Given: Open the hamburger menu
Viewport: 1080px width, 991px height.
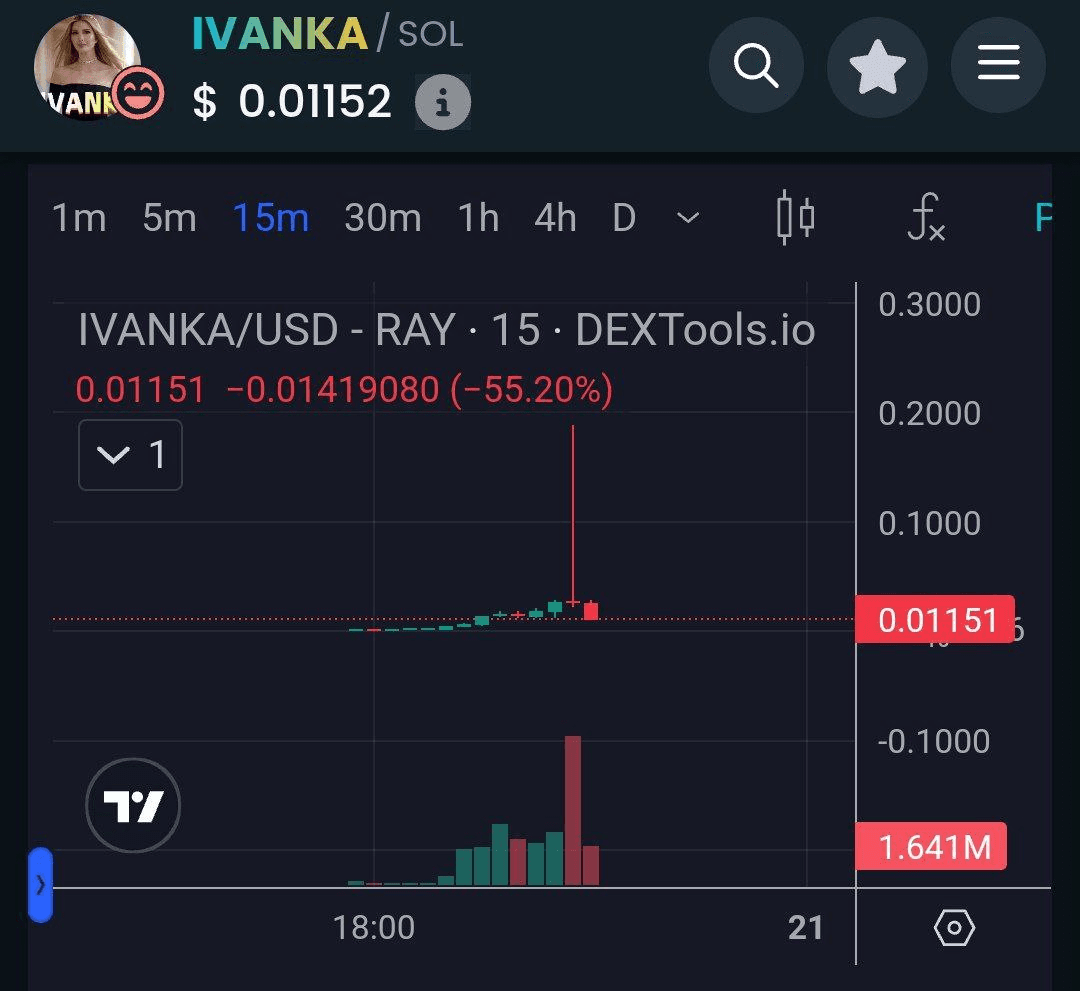Looking at the screenshot, I should (997, 67).
